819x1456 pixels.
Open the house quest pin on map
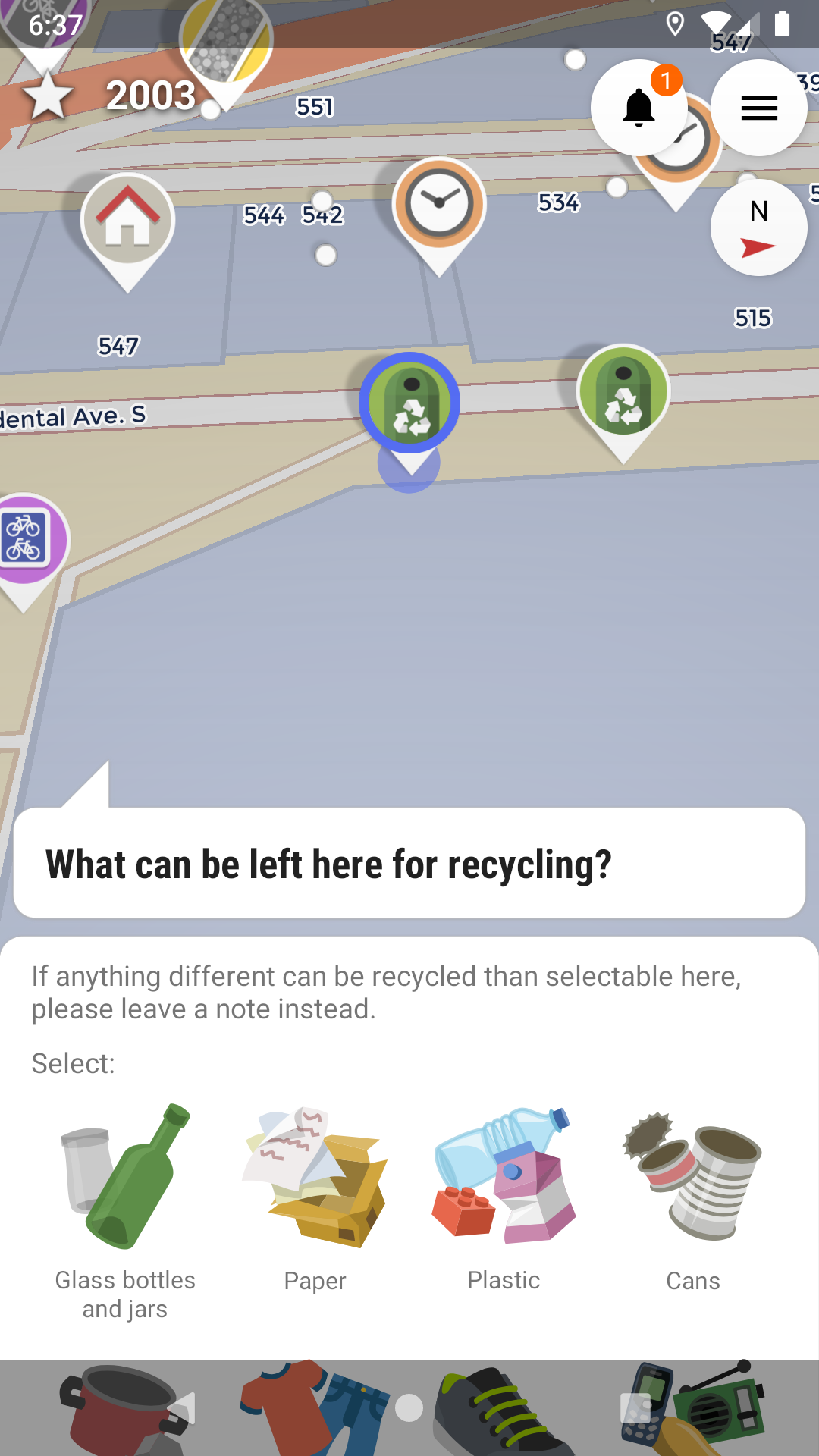127,221
